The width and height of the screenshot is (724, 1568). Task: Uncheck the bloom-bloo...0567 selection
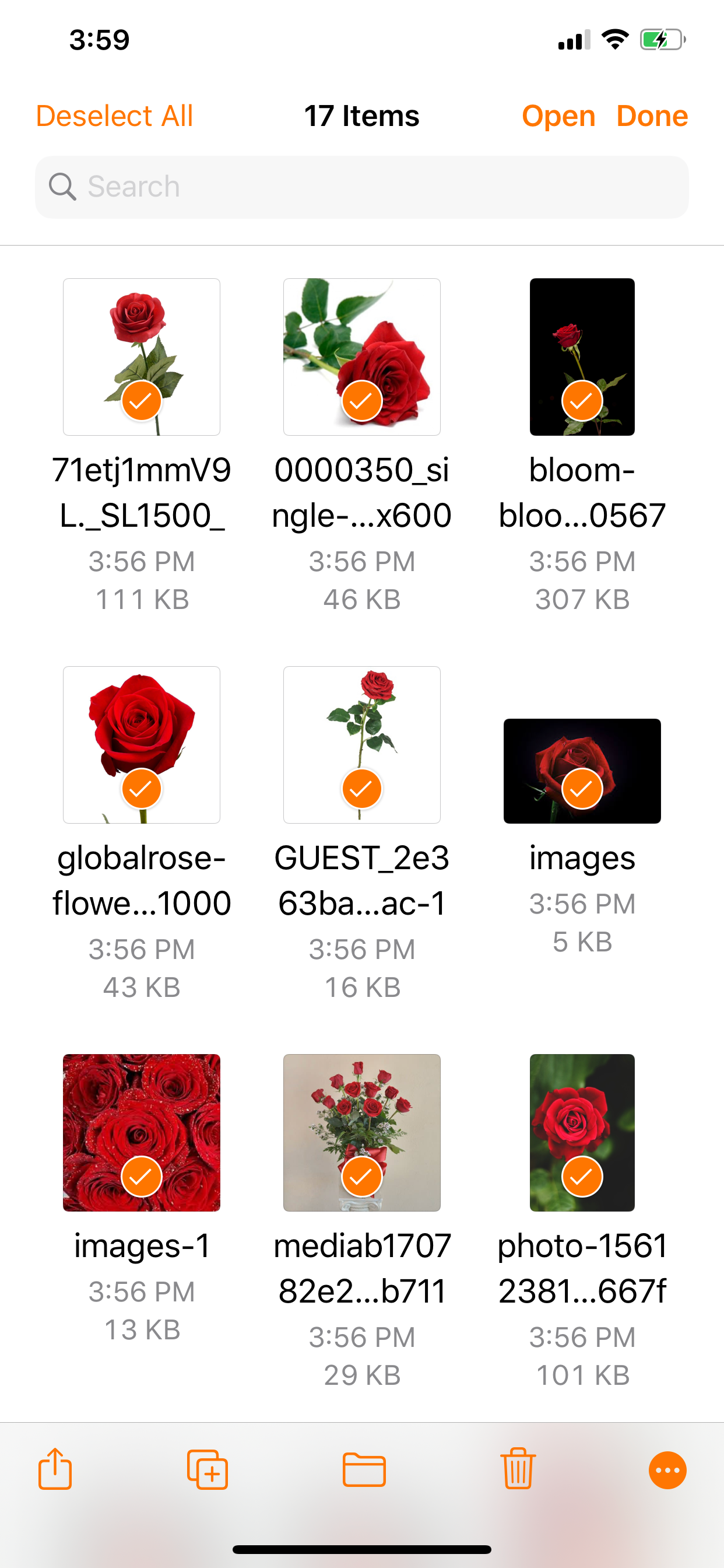(x=582, y=400)
